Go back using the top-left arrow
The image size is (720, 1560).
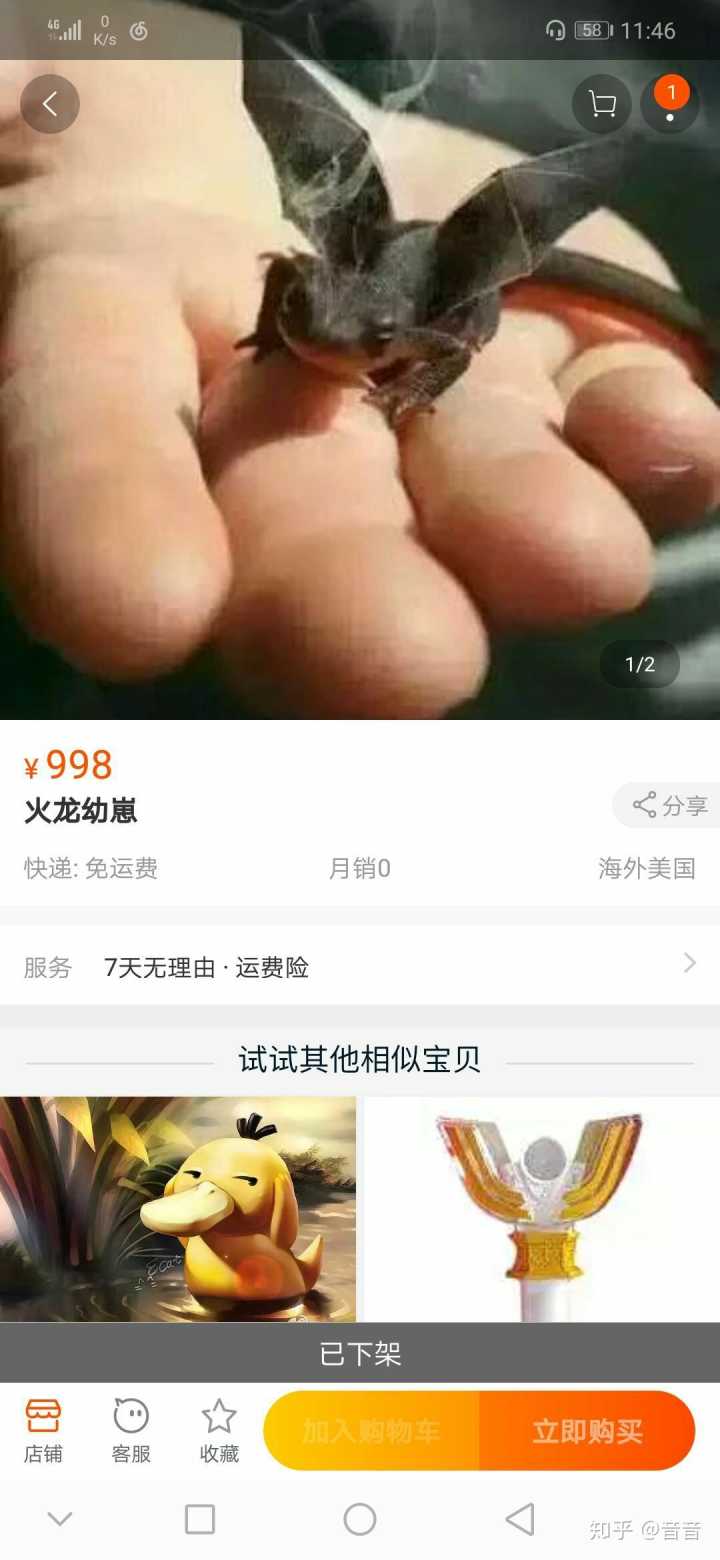[49, 103]
